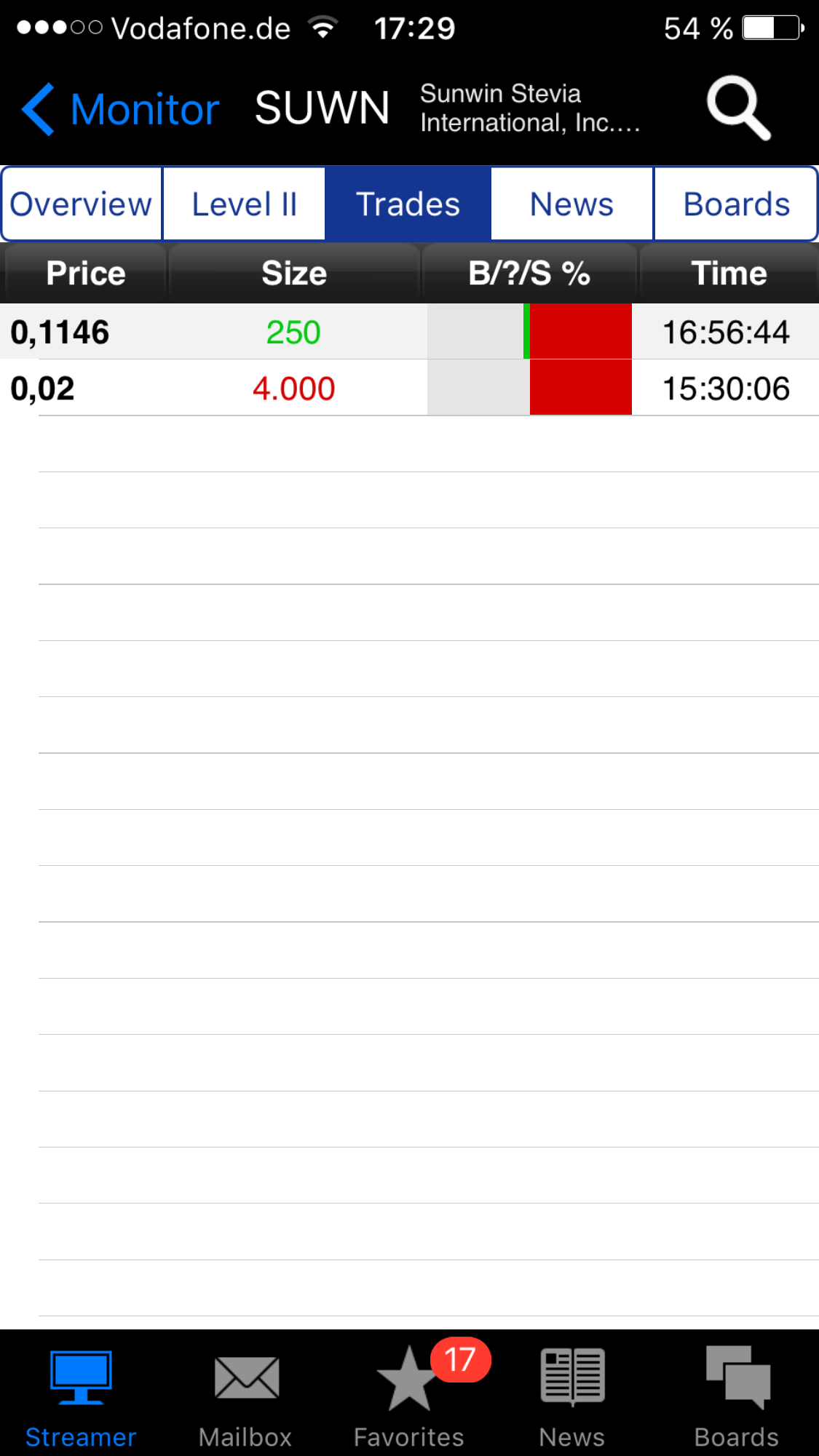
Task: Open the Boards tab for SUWN
Action: pos(736,204)
